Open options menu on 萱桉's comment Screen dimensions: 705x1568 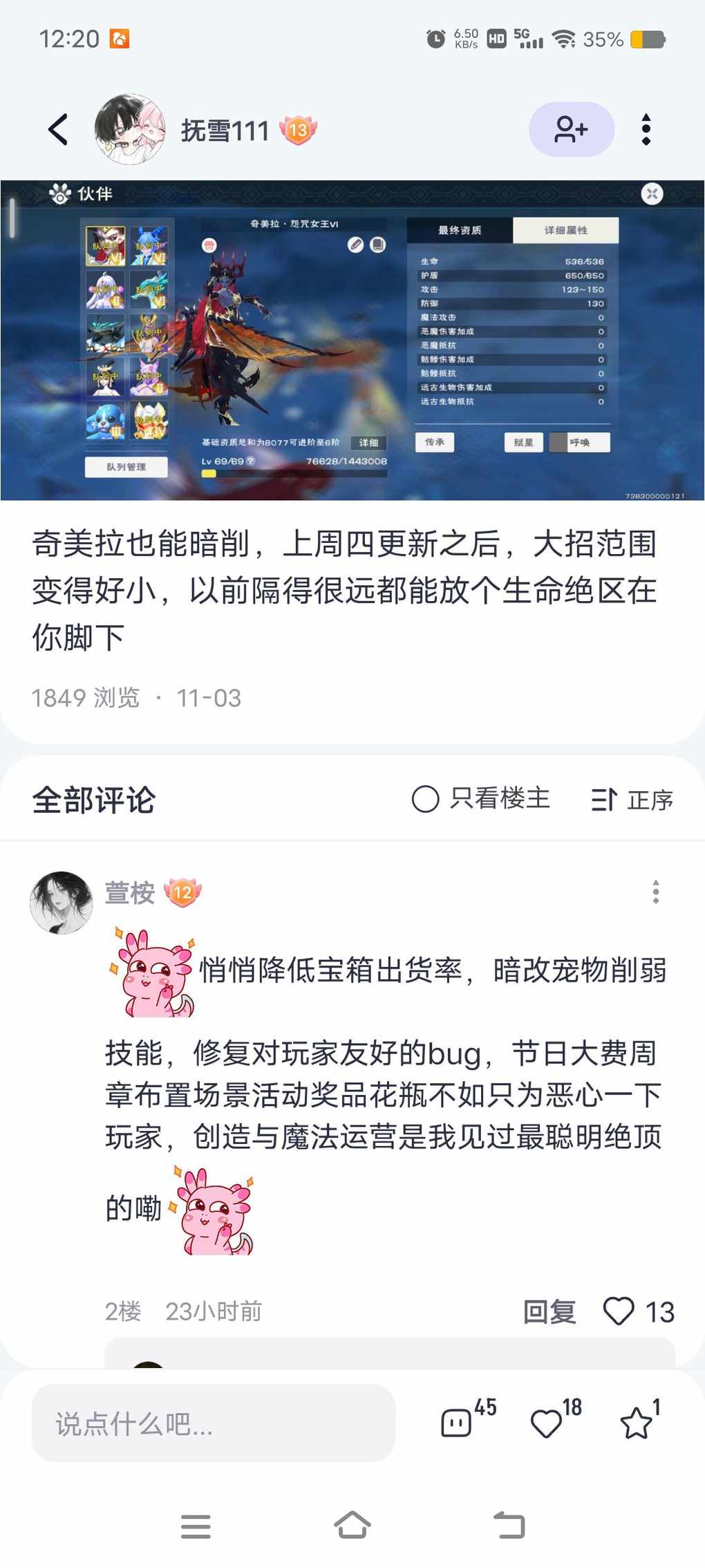tap(655, 892)
